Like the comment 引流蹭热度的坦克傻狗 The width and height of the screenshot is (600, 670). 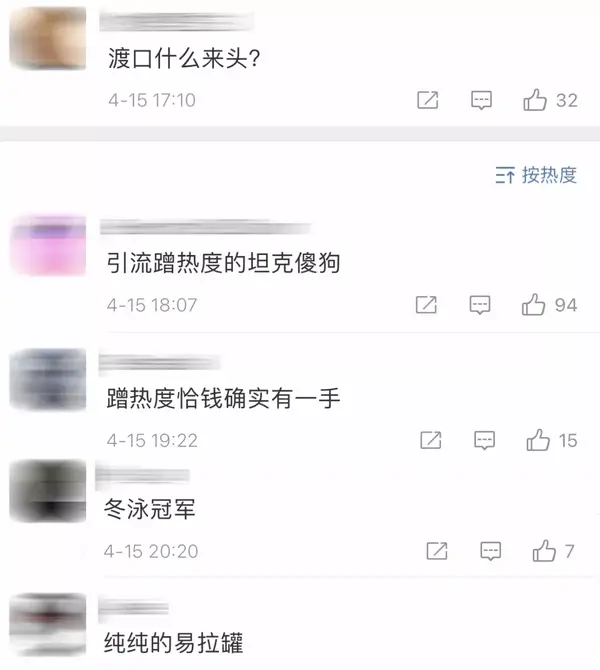pos(533,305)
